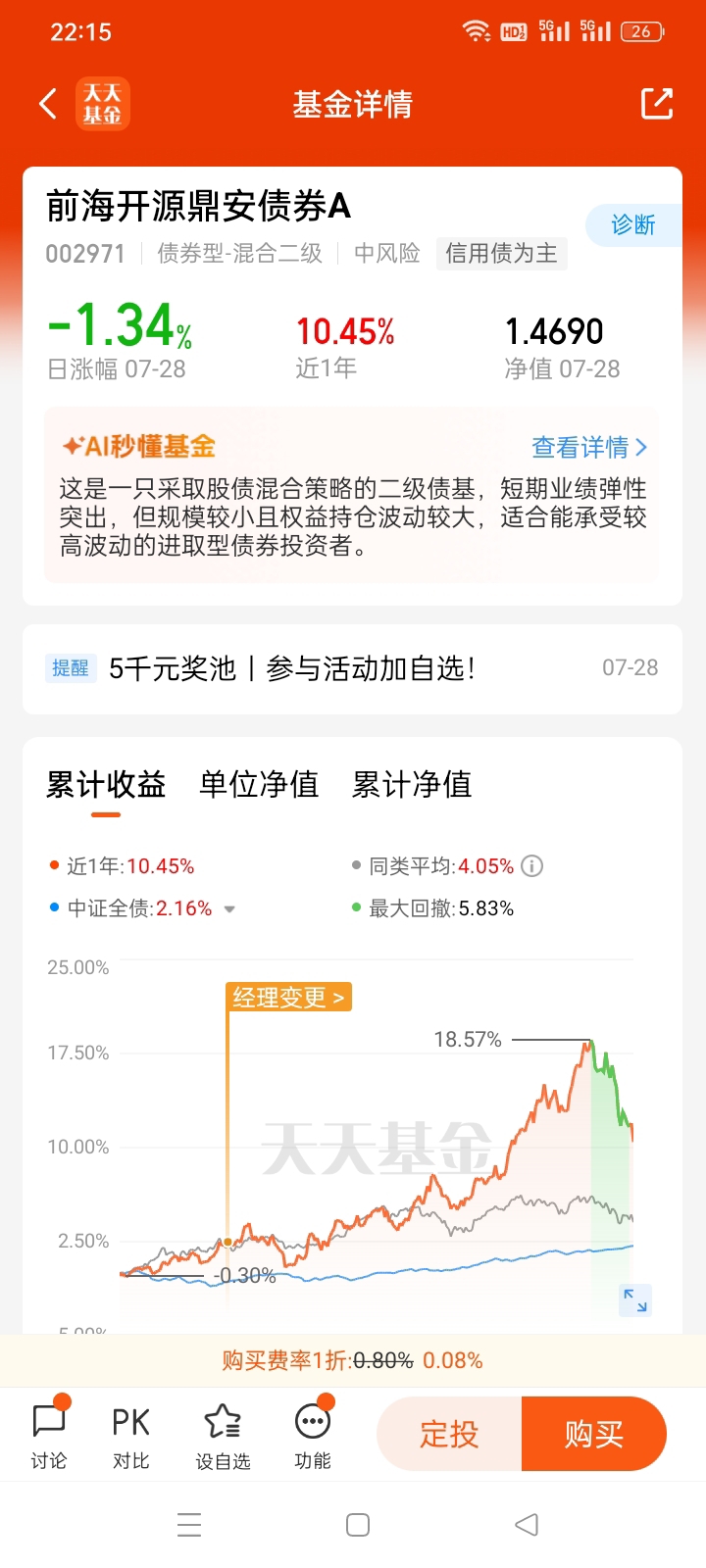
Task: Open the 讨论 discussion section
Action: pyautogui.click(x=48, y=1435)
